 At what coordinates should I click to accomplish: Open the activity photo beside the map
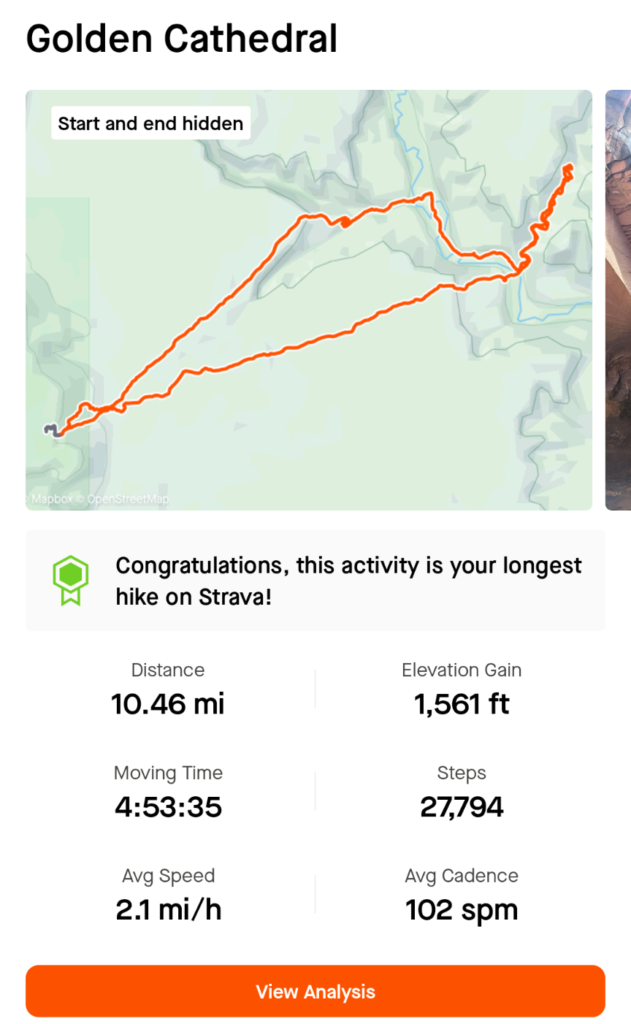[x=618, y=300]
